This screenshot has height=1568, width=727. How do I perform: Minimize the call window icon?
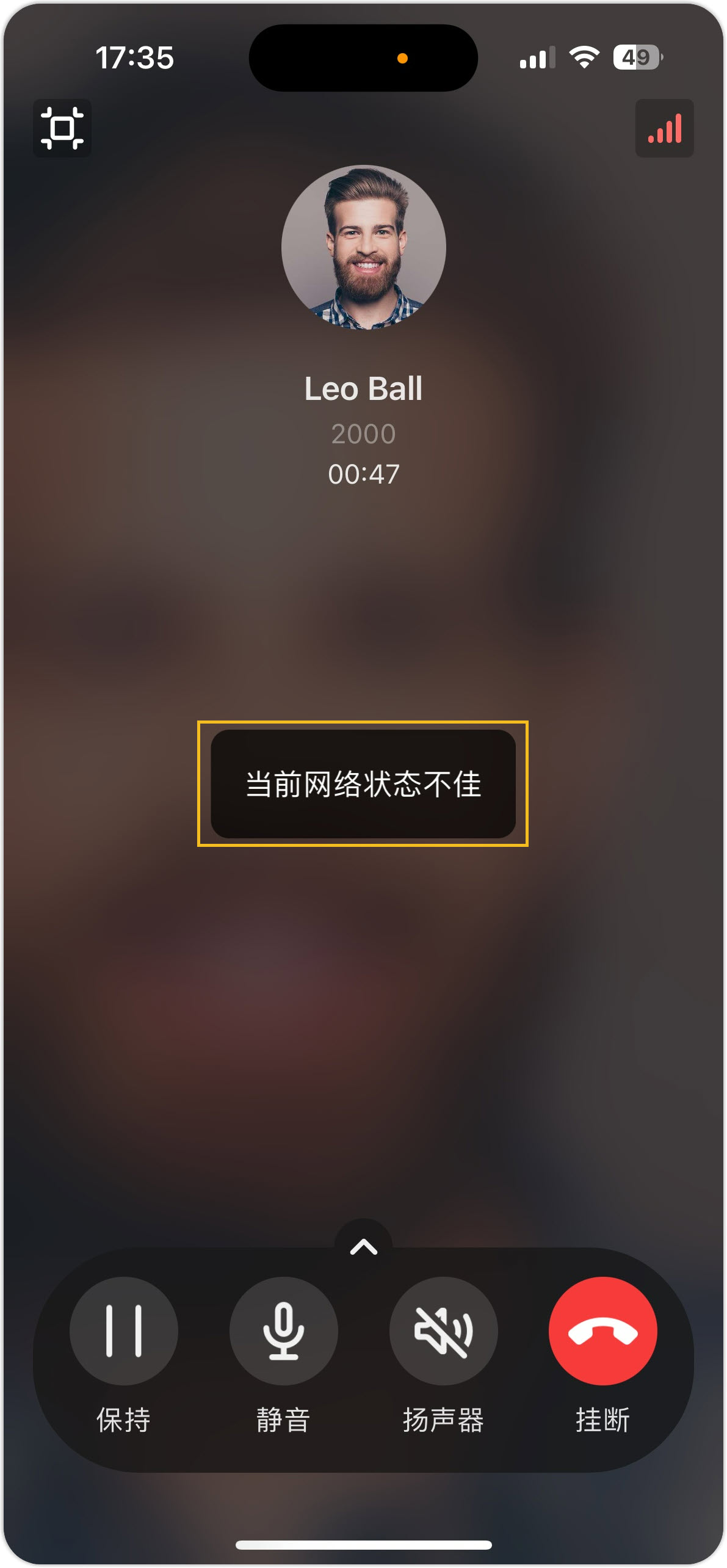(x=62, y=128)
